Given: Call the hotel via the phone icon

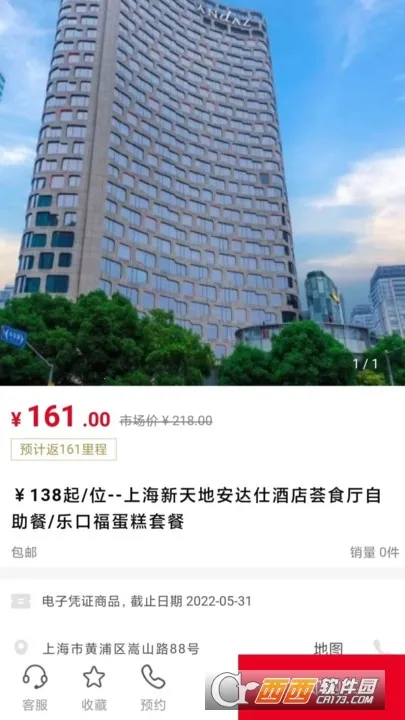Looking at the screenshot, I should (x=381, y=647).
